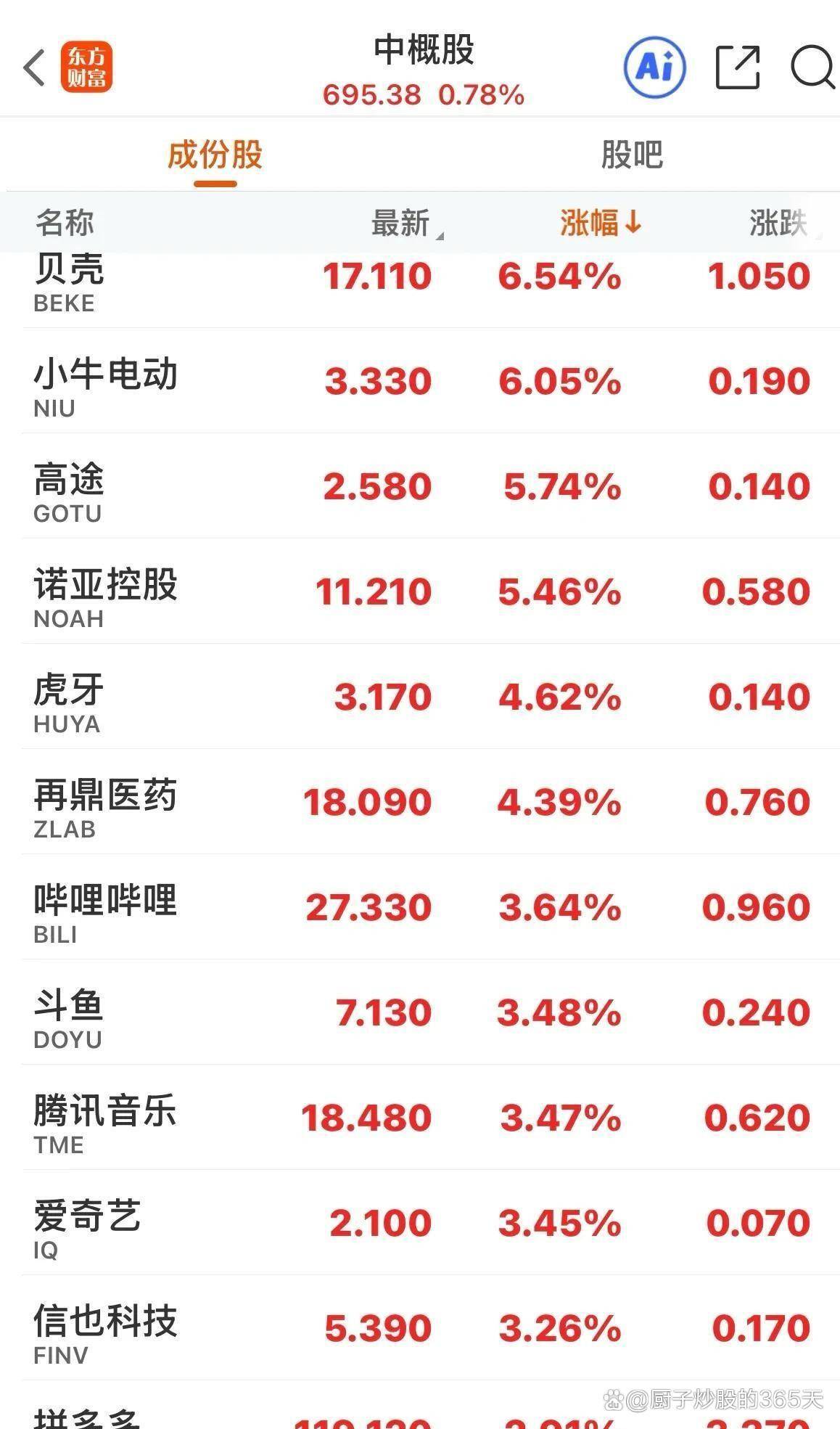Go back using the arrow icon
Image resolution: width=840 pixels, height=1429 pixels.
pyautogui.click(x=34, y=68)
